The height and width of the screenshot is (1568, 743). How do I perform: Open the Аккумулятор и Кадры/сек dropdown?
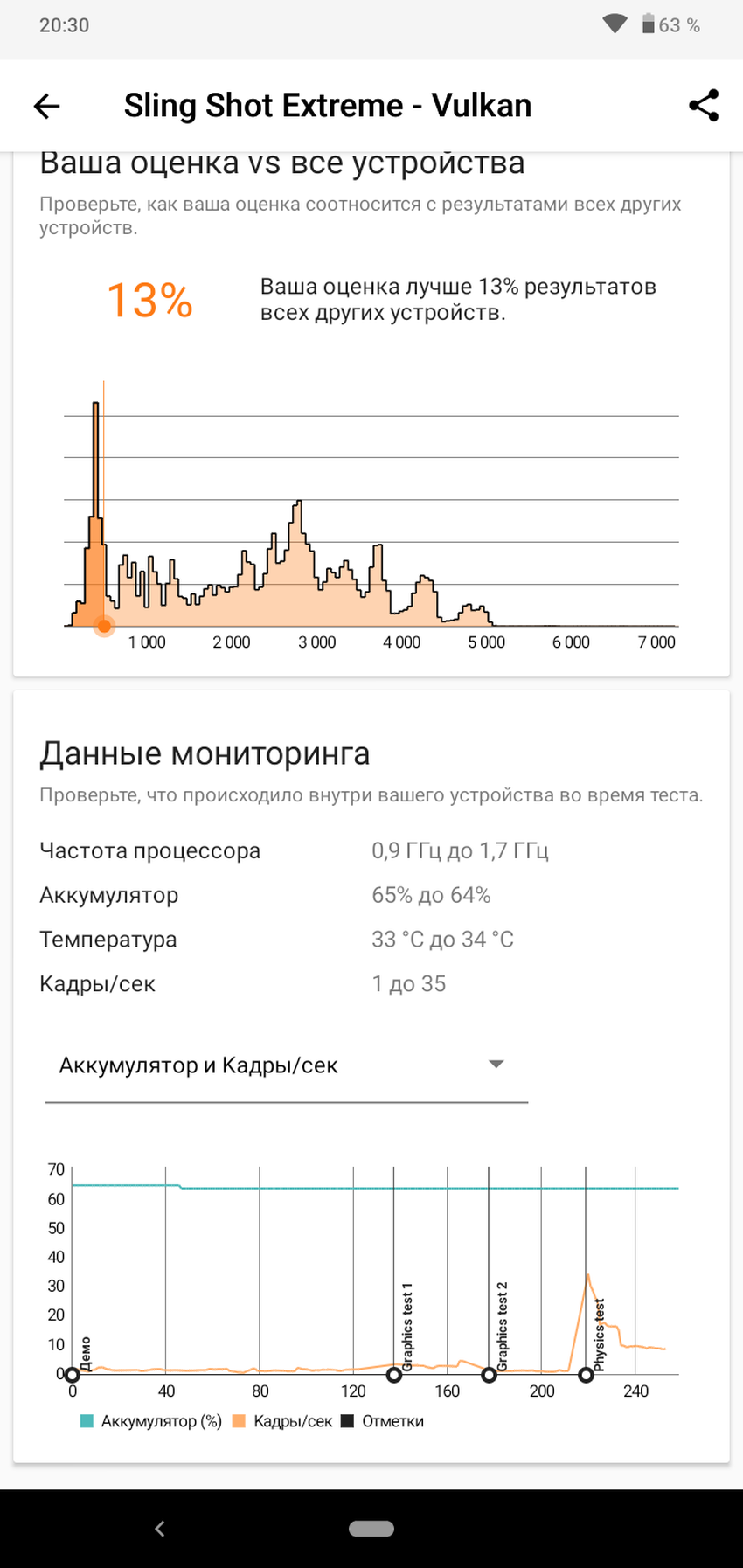[x=286, y=1065]
